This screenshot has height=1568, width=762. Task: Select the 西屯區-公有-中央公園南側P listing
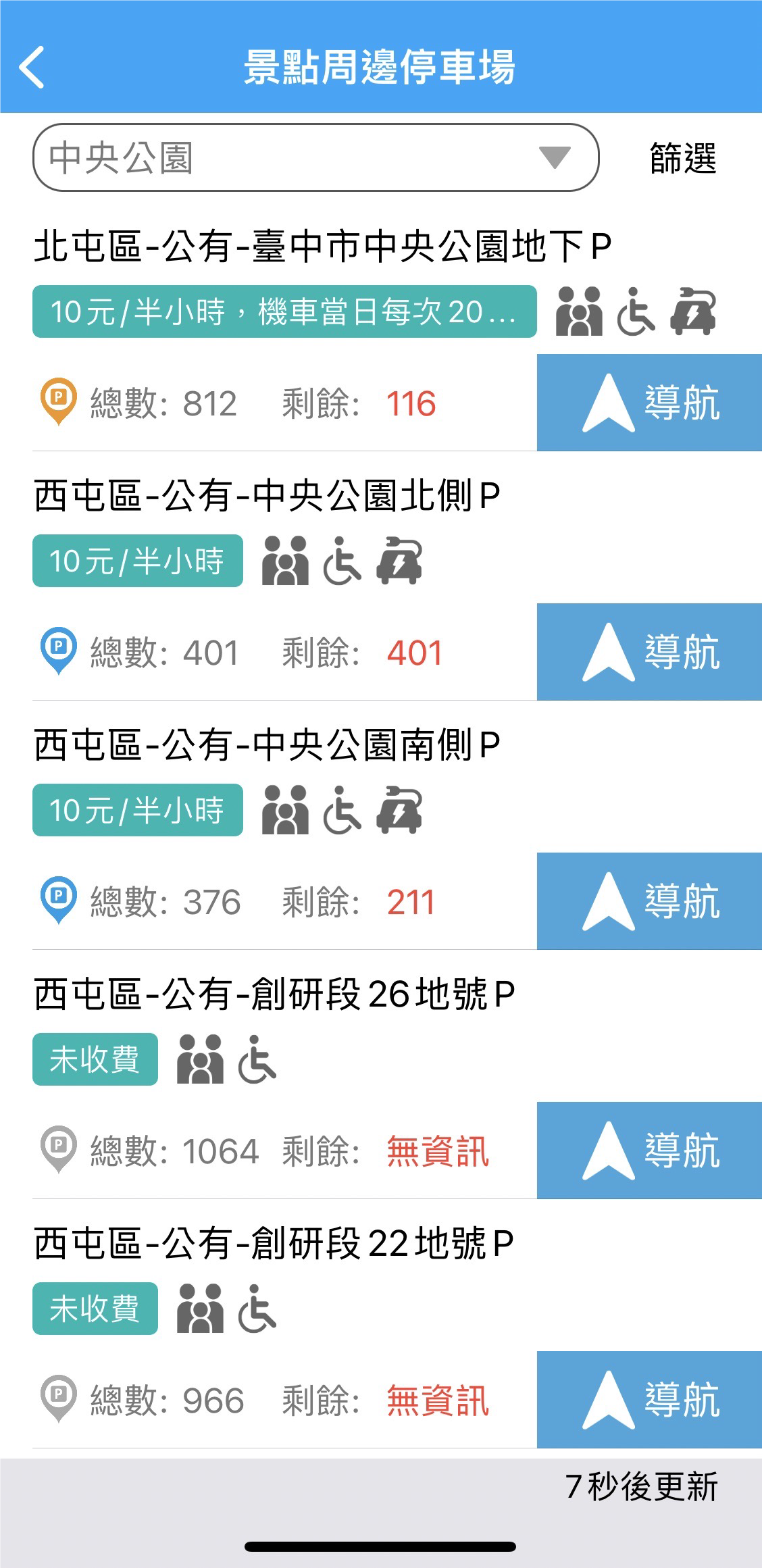click(x=267, y=745)
